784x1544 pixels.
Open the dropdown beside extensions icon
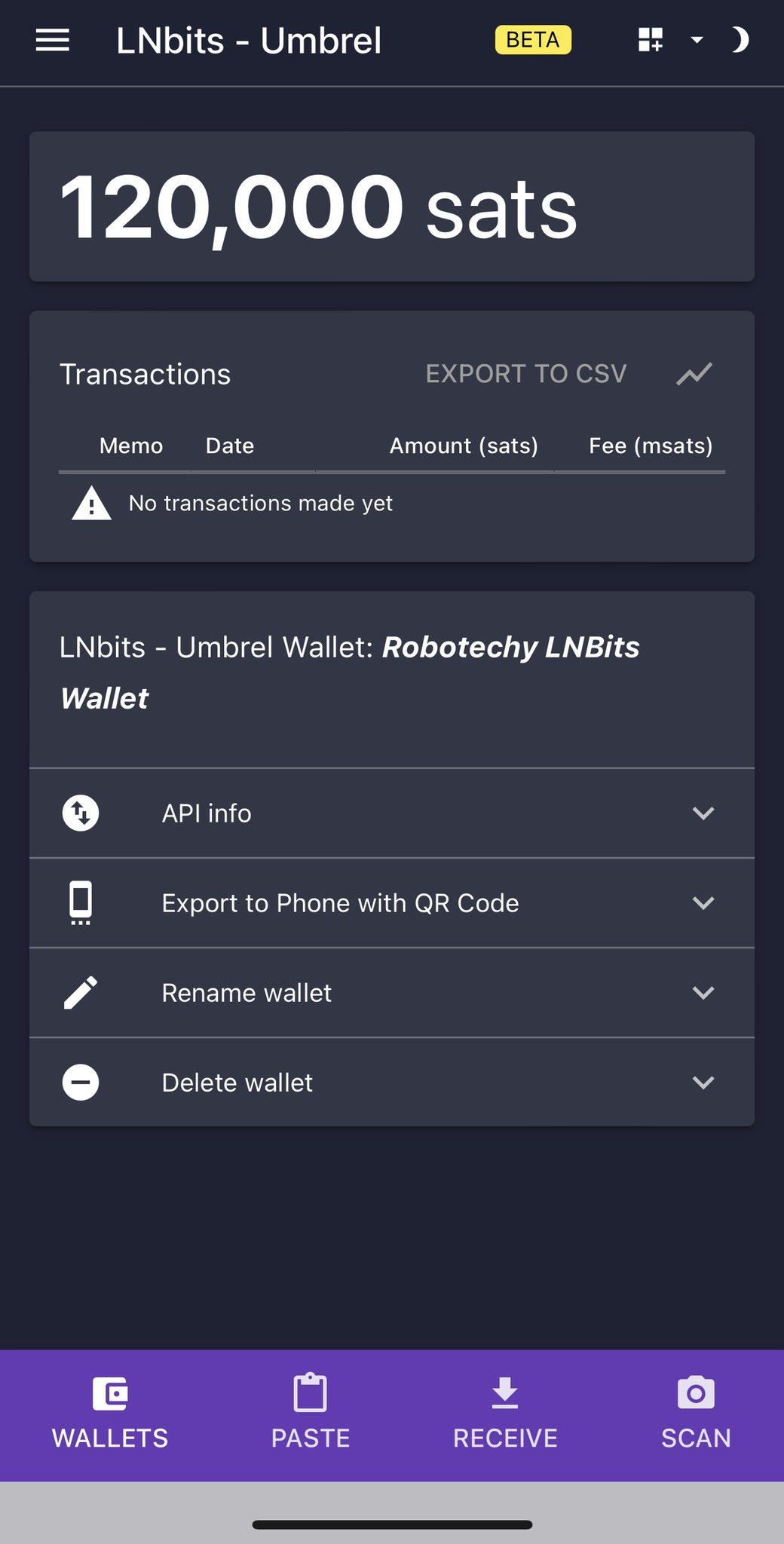[696, 40]
